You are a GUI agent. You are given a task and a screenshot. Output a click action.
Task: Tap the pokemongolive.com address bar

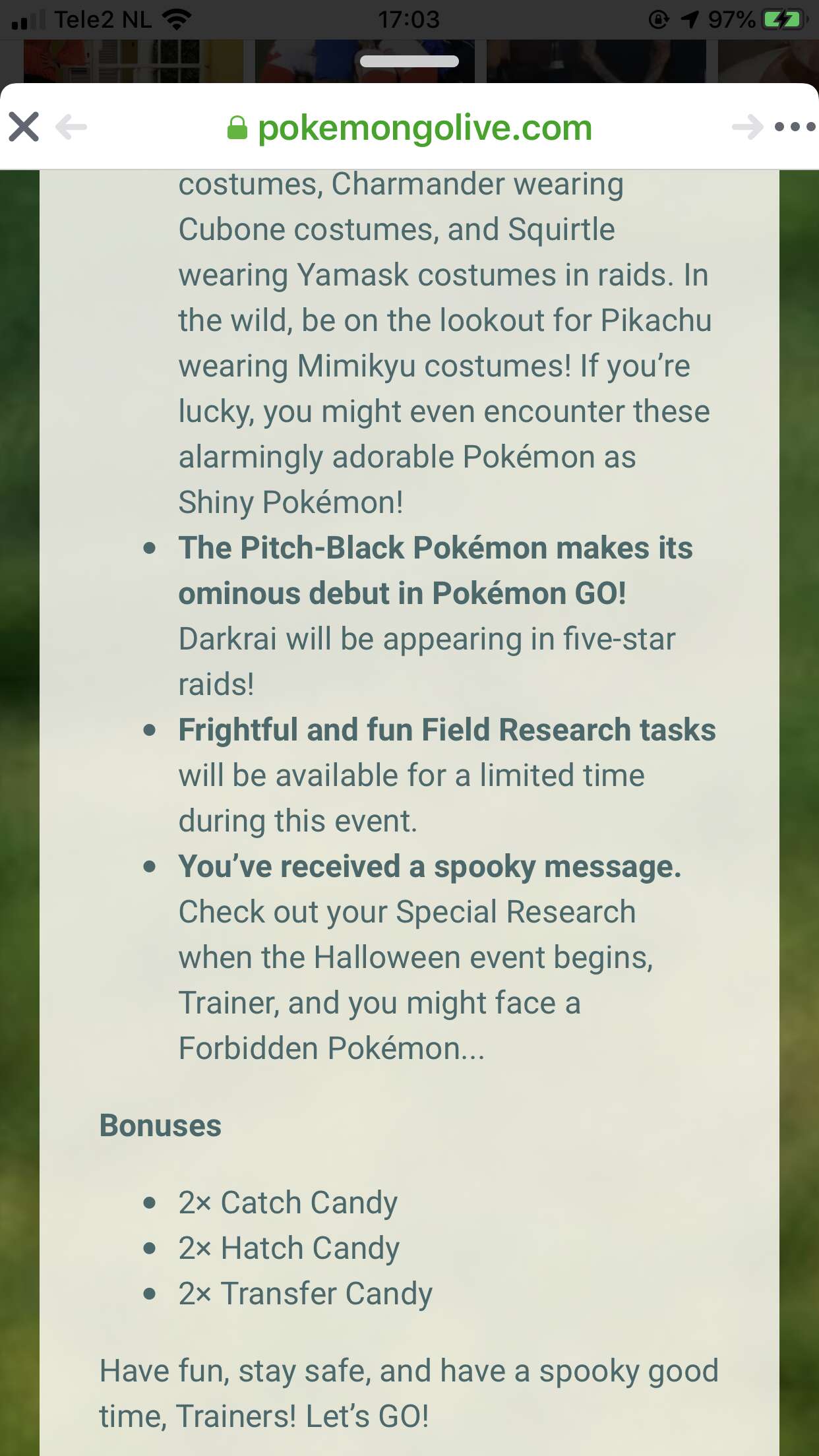[409, 127]
